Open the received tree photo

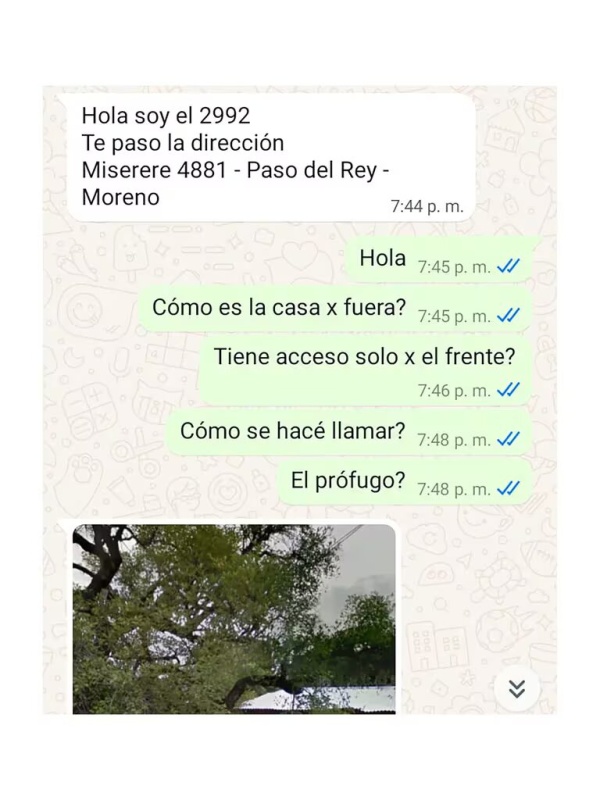(x=234, y=618)
